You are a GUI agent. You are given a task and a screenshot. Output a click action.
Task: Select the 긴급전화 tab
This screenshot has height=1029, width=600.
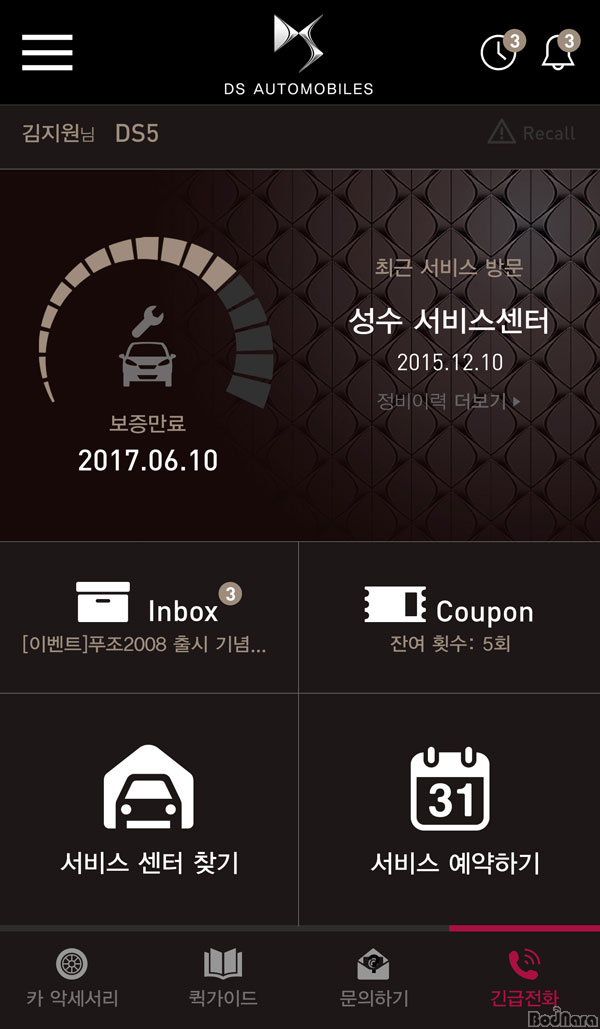pyautogui.click(x=523, y=979)
